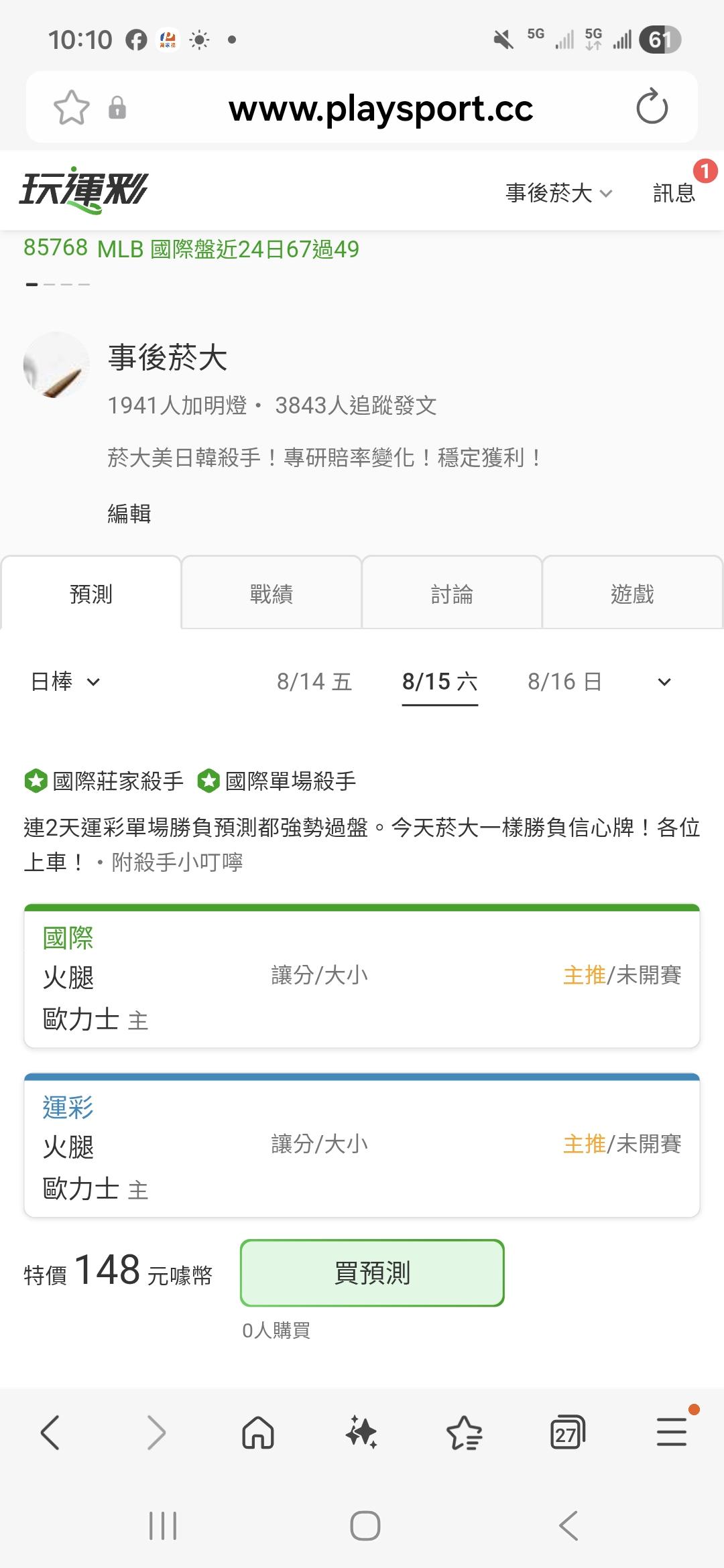Screen dimensions: 724x1568
Task: Go to the browser home page
Action: 258,1433
